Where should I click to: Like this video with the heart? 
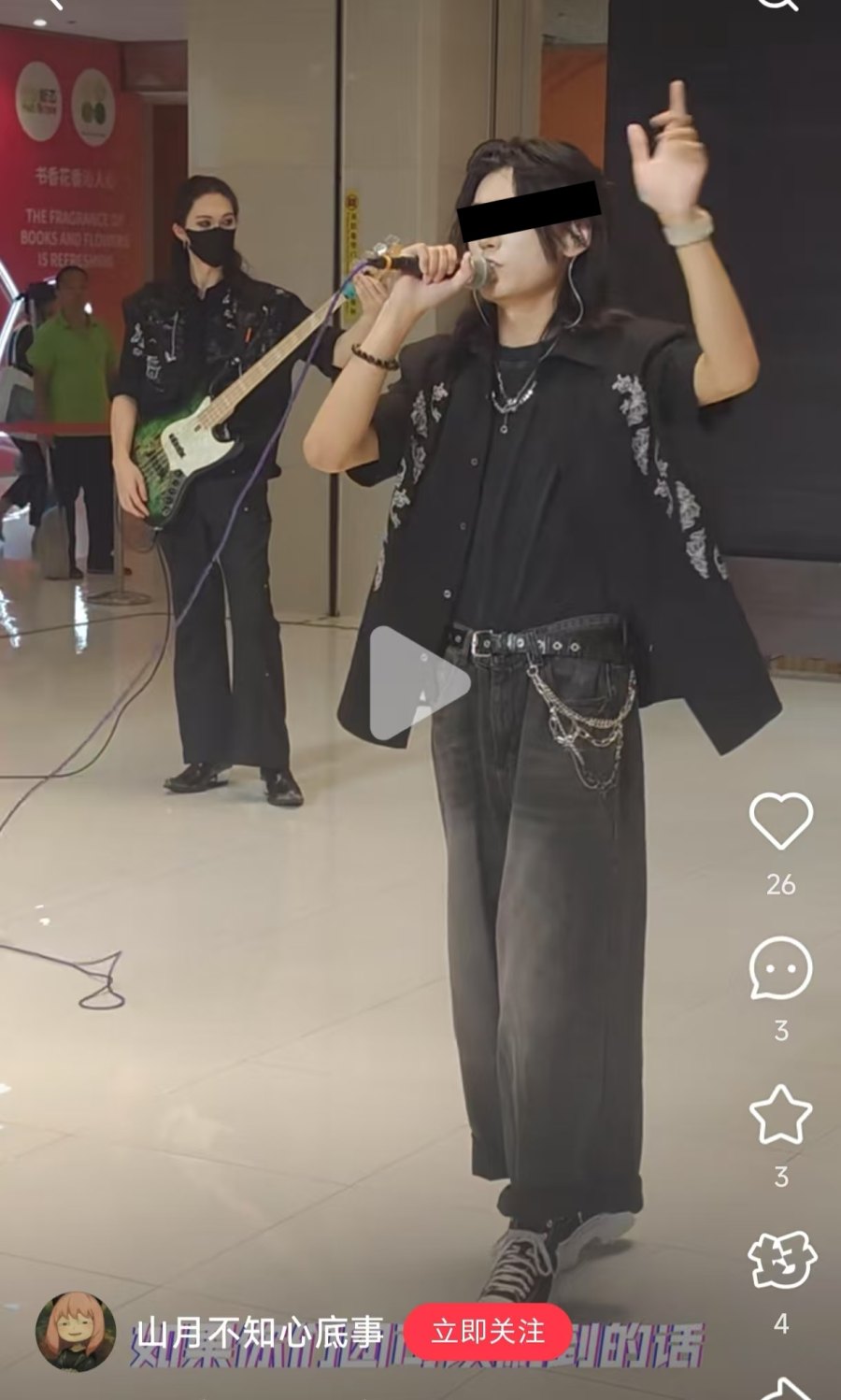pos(781,821)
